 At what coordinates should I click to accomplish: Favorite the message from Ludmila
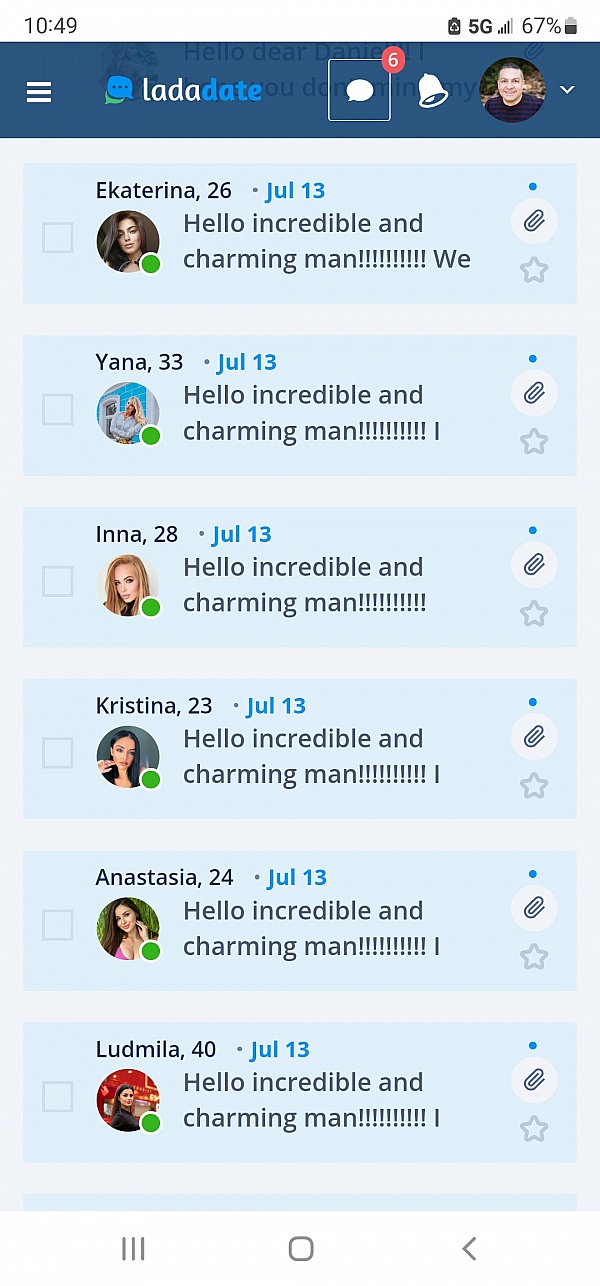[x=534, y=1129]
